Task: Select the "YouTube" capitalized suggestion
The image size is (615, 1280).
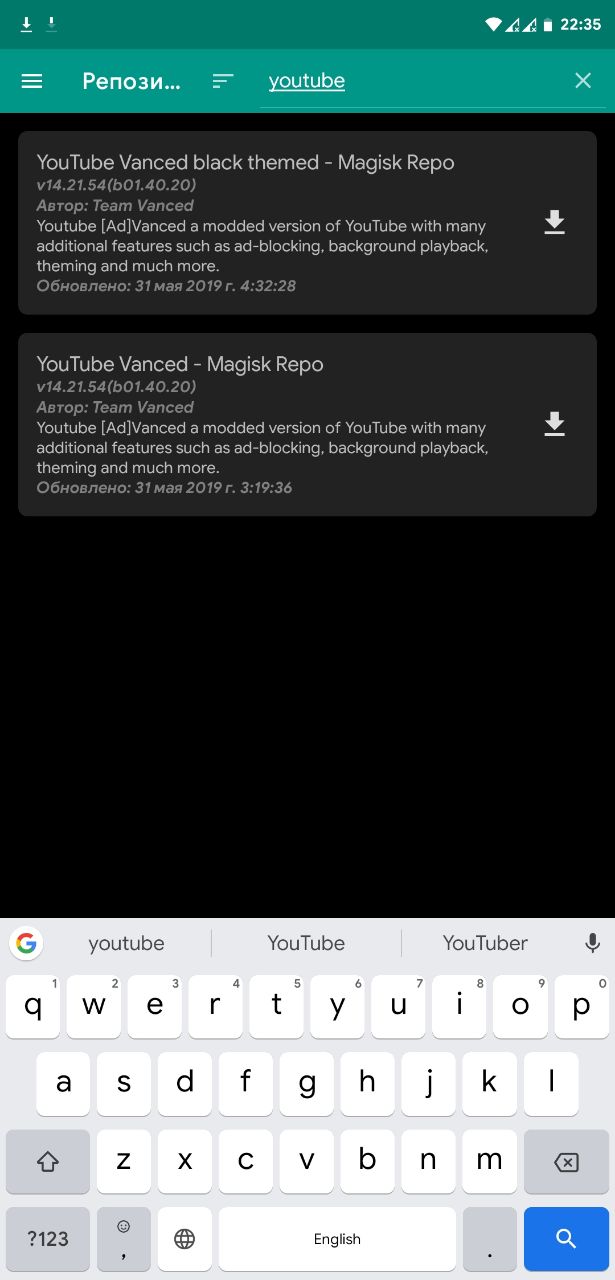Action: [306, 943]
